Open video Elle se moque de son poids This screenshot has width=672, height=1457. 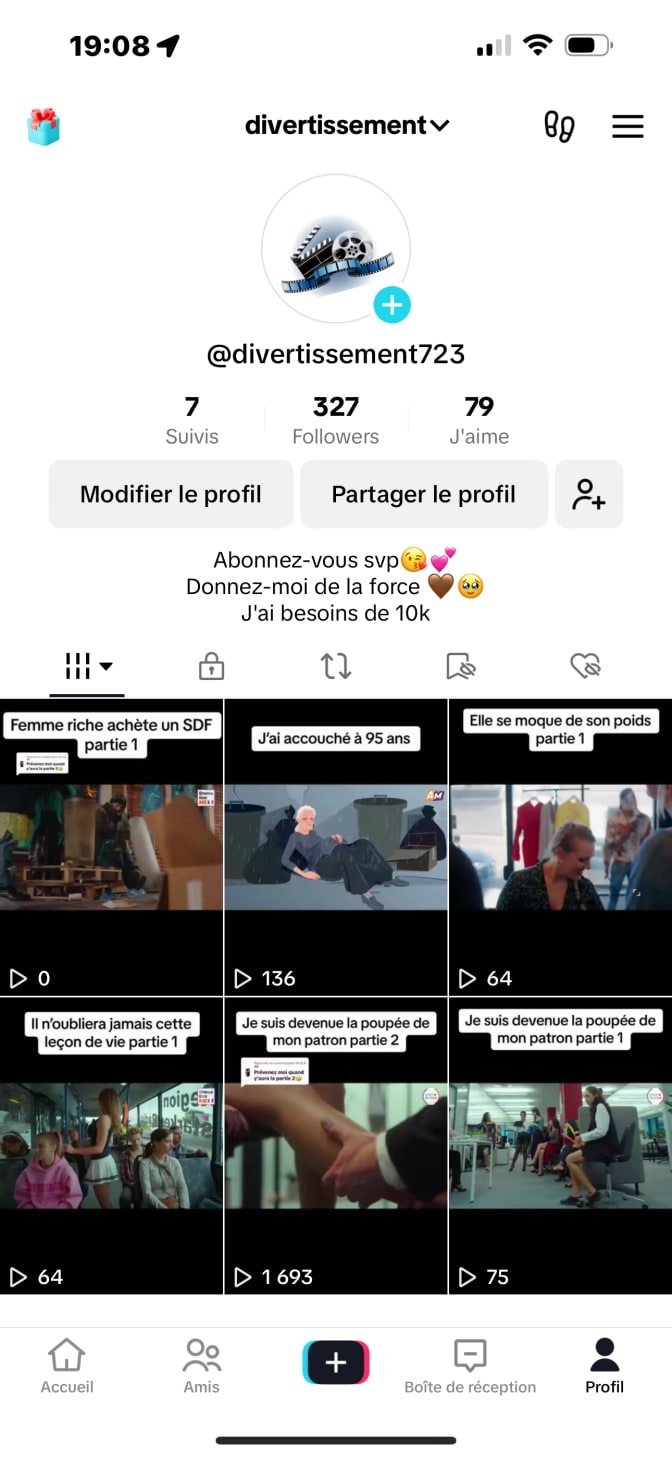click(560, 847)
